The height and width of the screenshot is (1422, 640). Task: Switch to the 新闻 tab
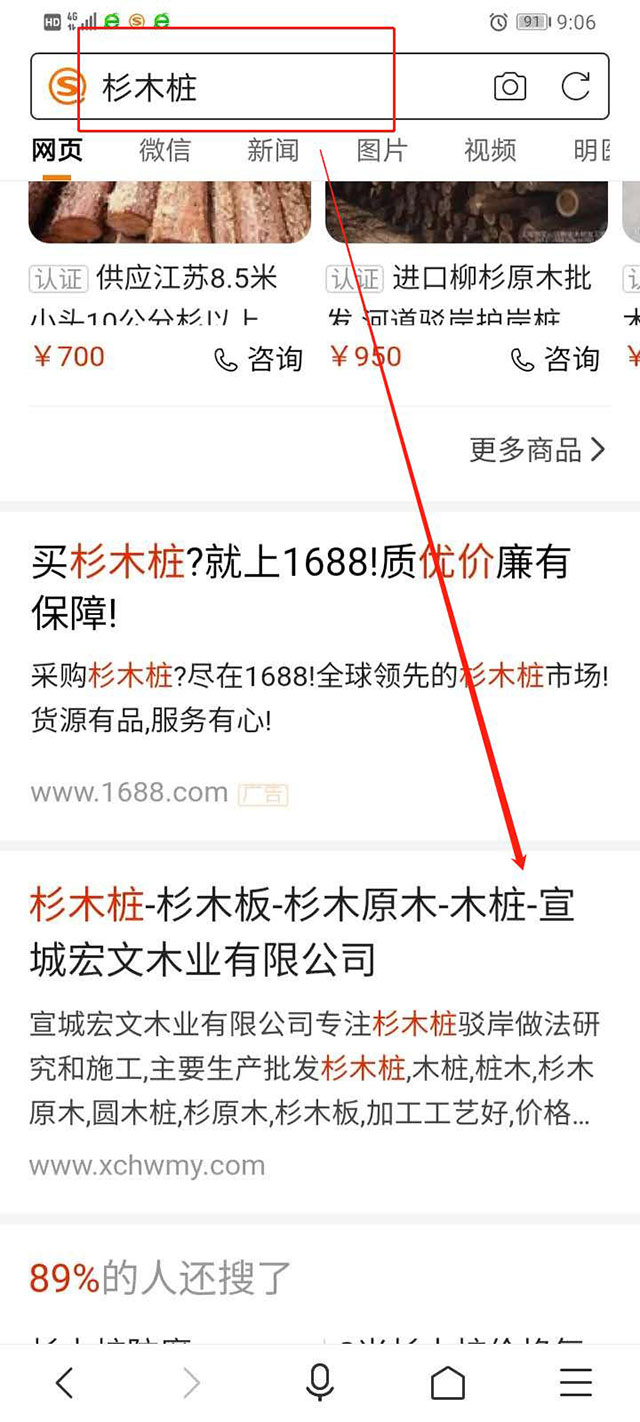click(273, 150)
